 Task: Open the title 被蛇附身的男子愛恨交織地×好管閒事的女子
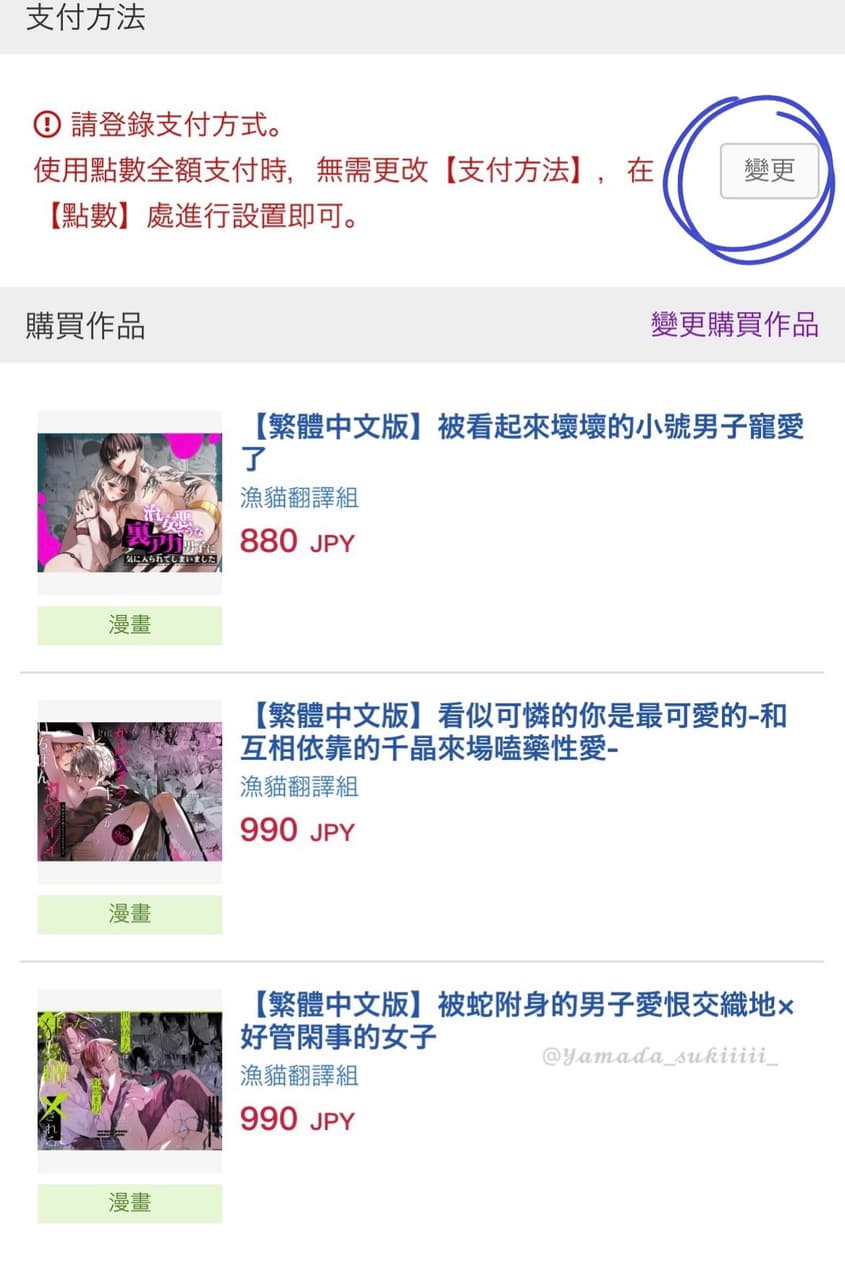517,1020
